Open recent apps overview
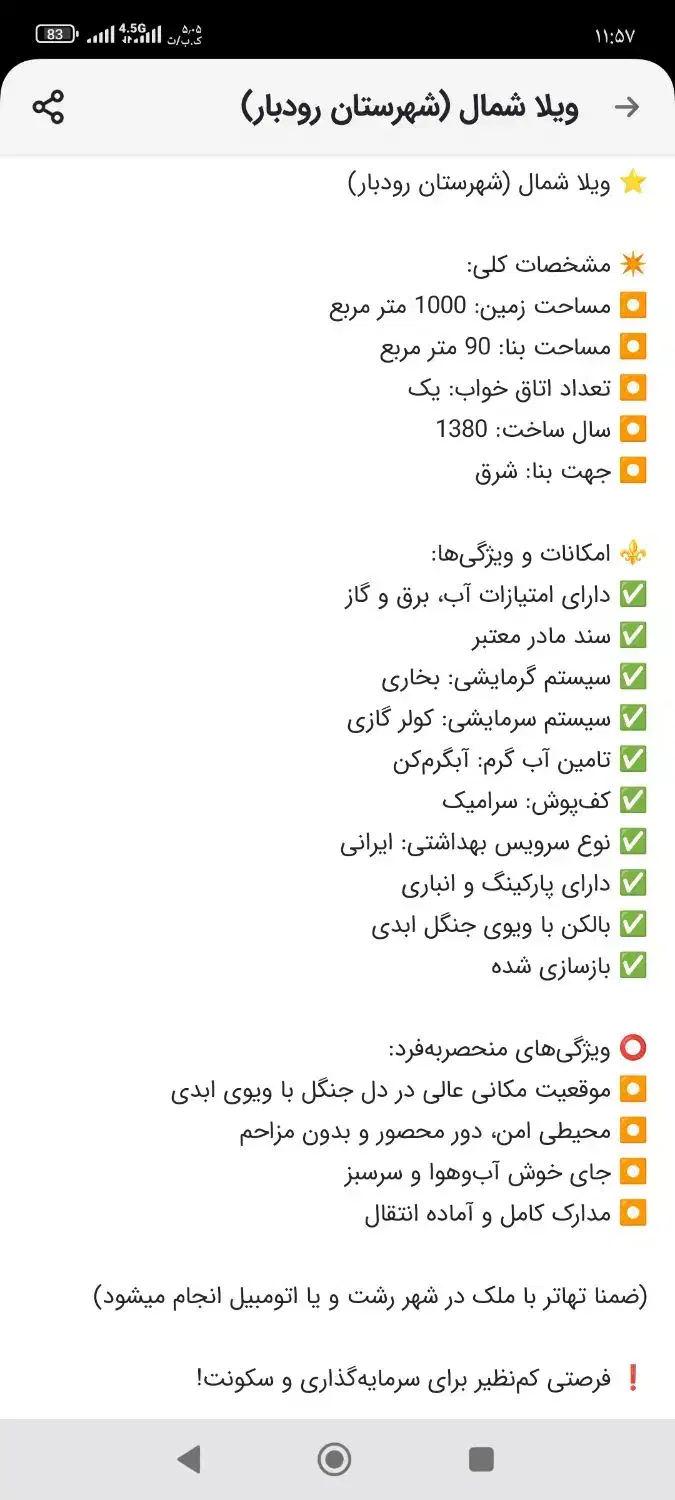The height and width of the screenshot is (1500, 675). coord(481,1459)
